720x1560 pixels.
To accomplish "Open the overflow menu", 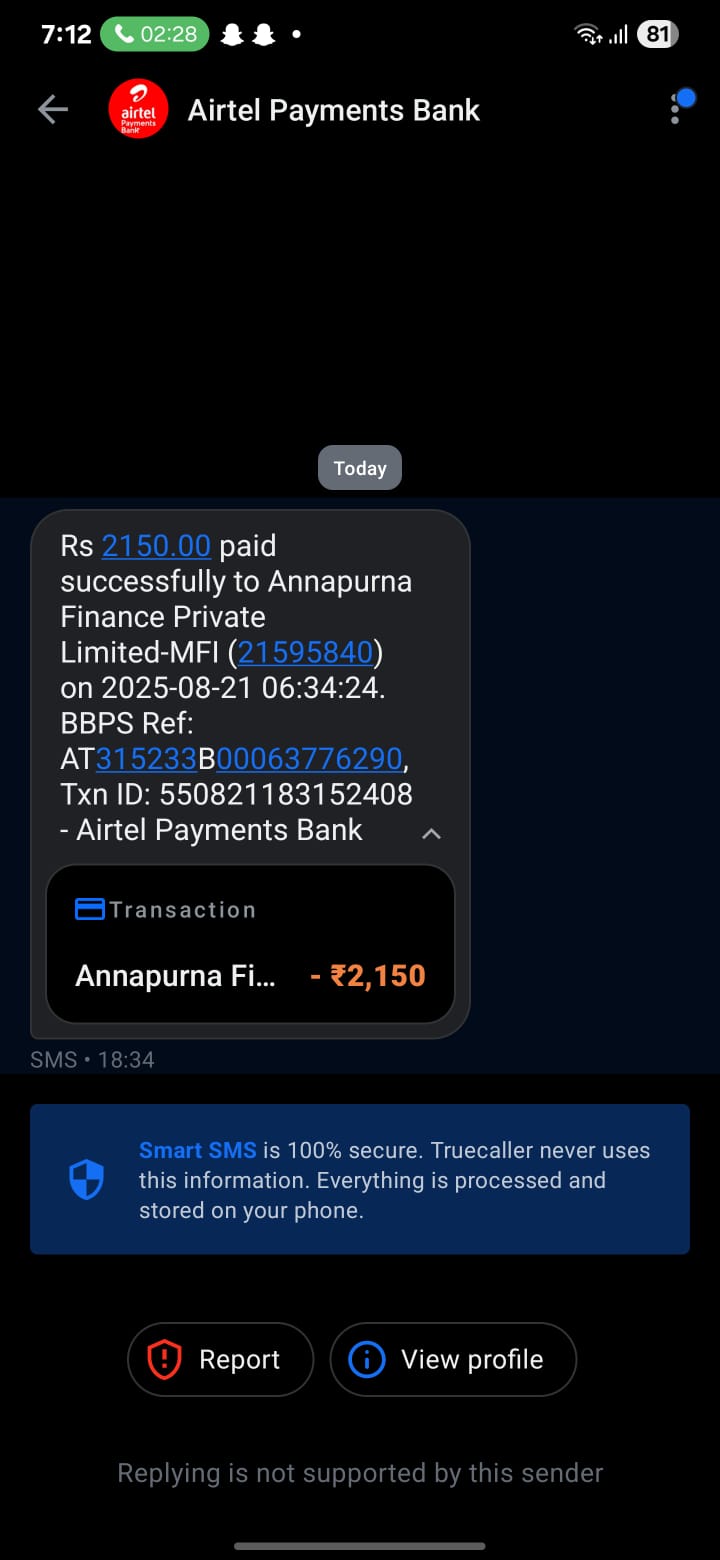I will click(x=676, y=110).
